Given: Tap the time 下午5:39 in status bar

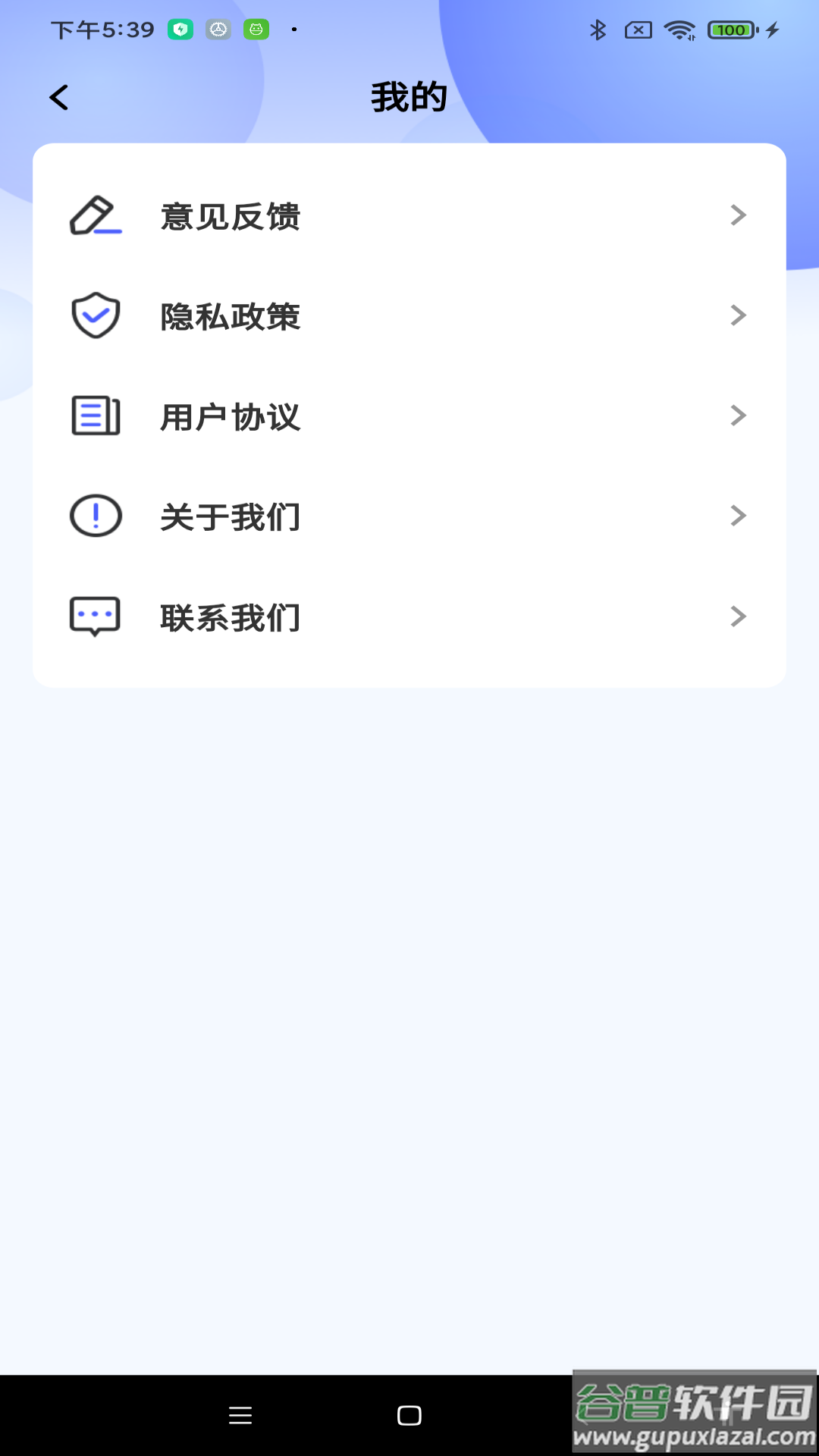Looking at the screenshot, I should (x=103, y=29).
